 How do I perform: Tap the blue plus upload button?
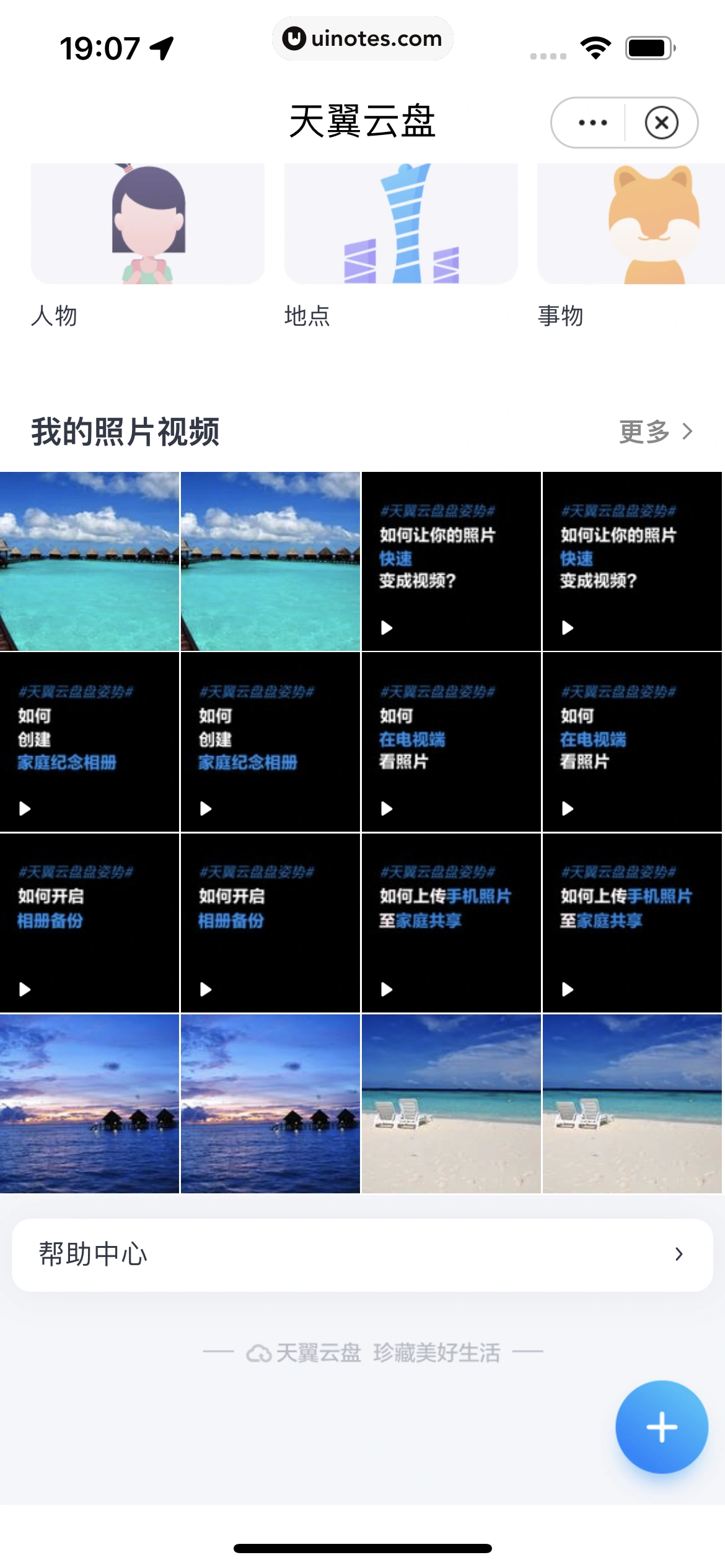[661, 1427]
